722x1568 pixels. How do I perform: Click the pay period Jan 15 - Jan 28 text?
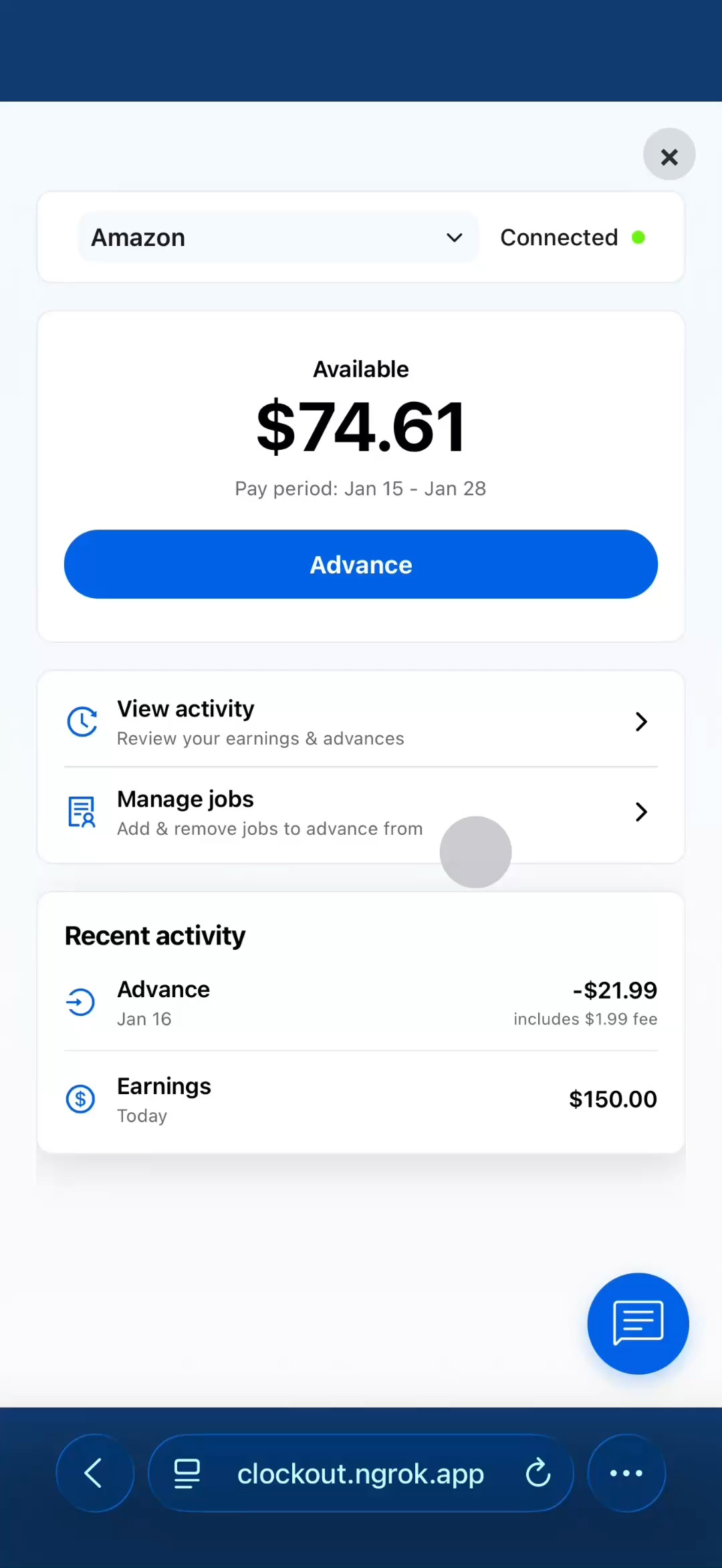(360, 488)
